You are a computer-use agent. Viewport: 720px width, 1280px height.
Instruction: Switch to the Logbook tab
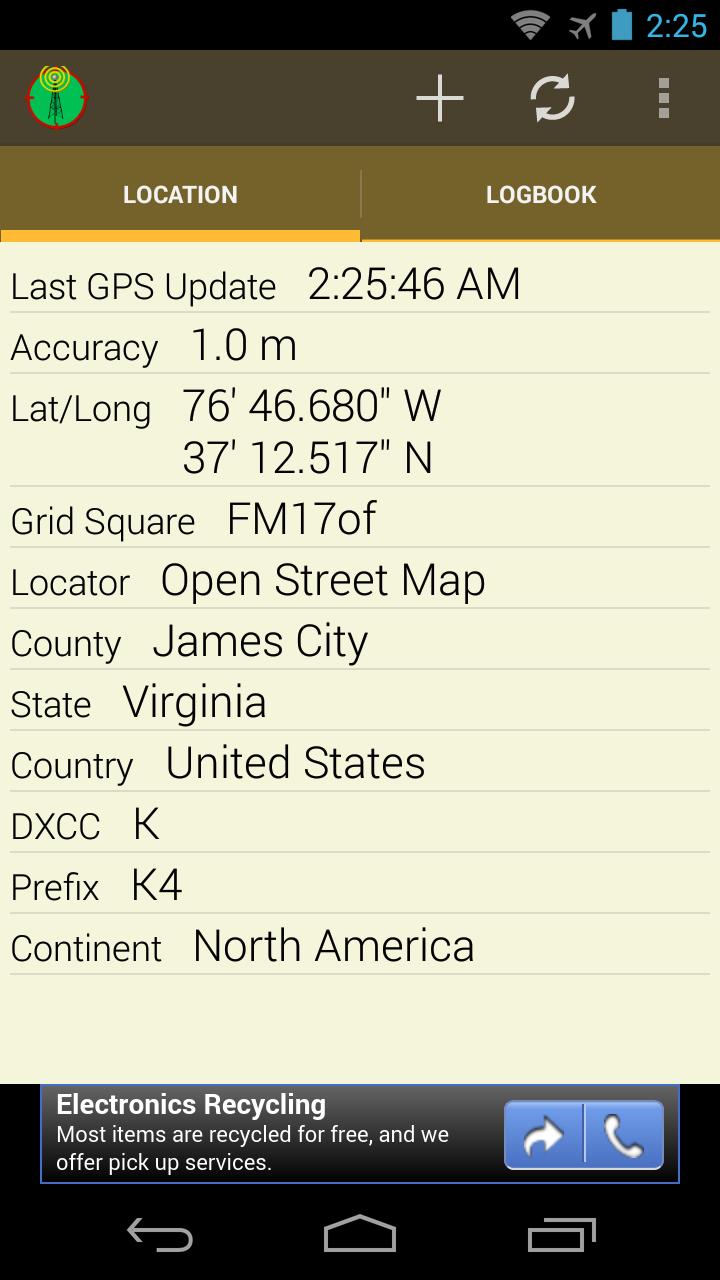540,194
